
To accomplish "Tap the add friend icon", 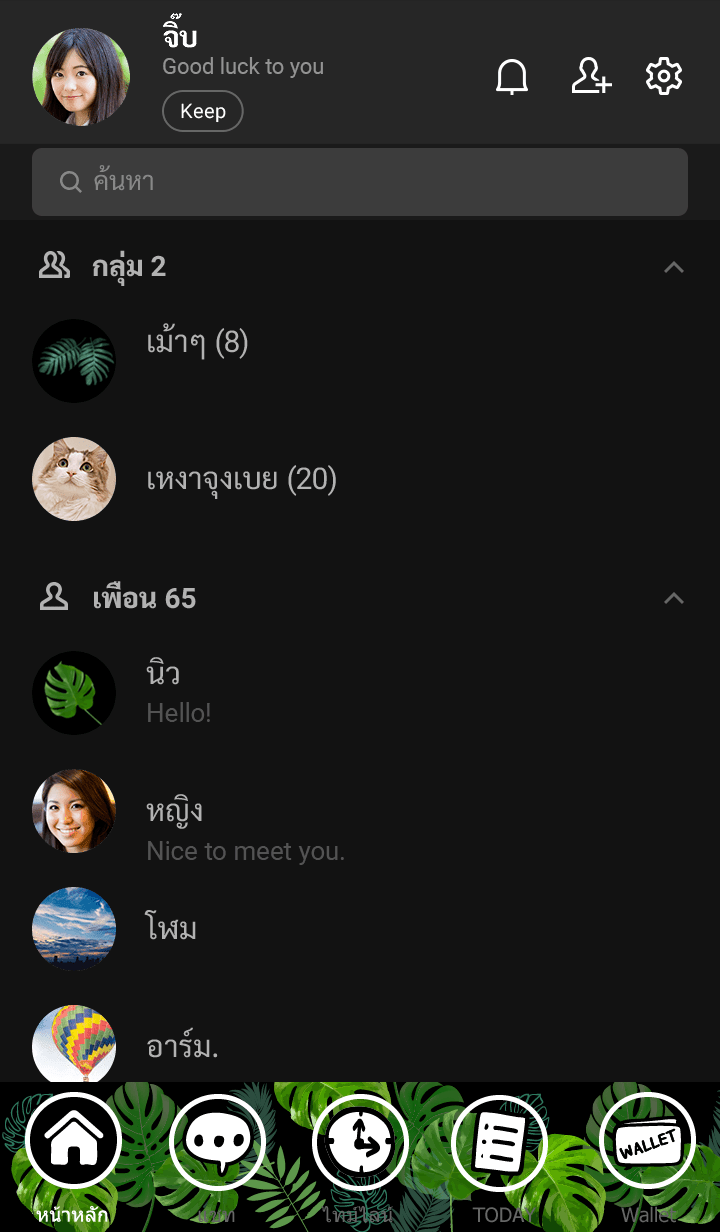I will point(590,77).
